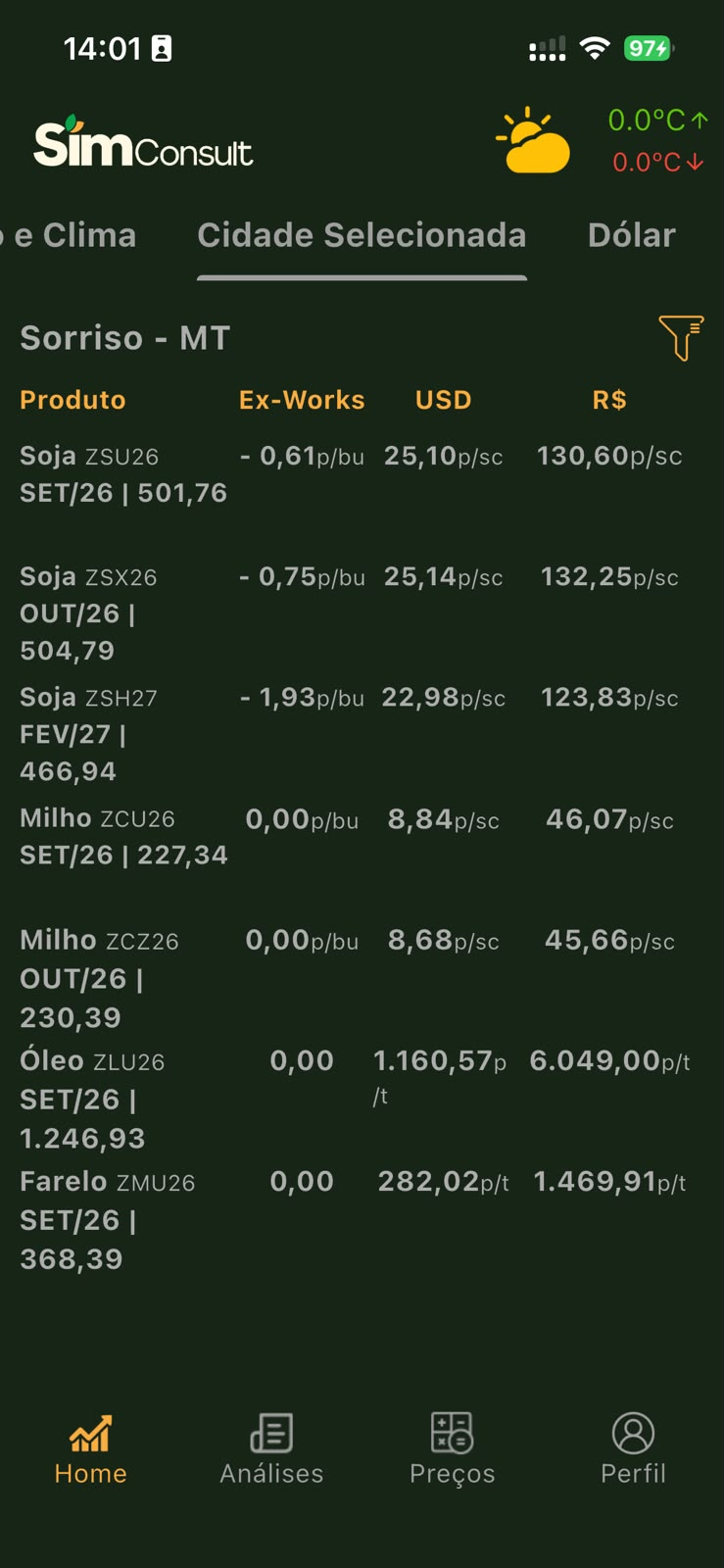The width and height of the screenshot is (724, 1568).
Task: Open the Análises tab
Action: (x=271, y=1450)
